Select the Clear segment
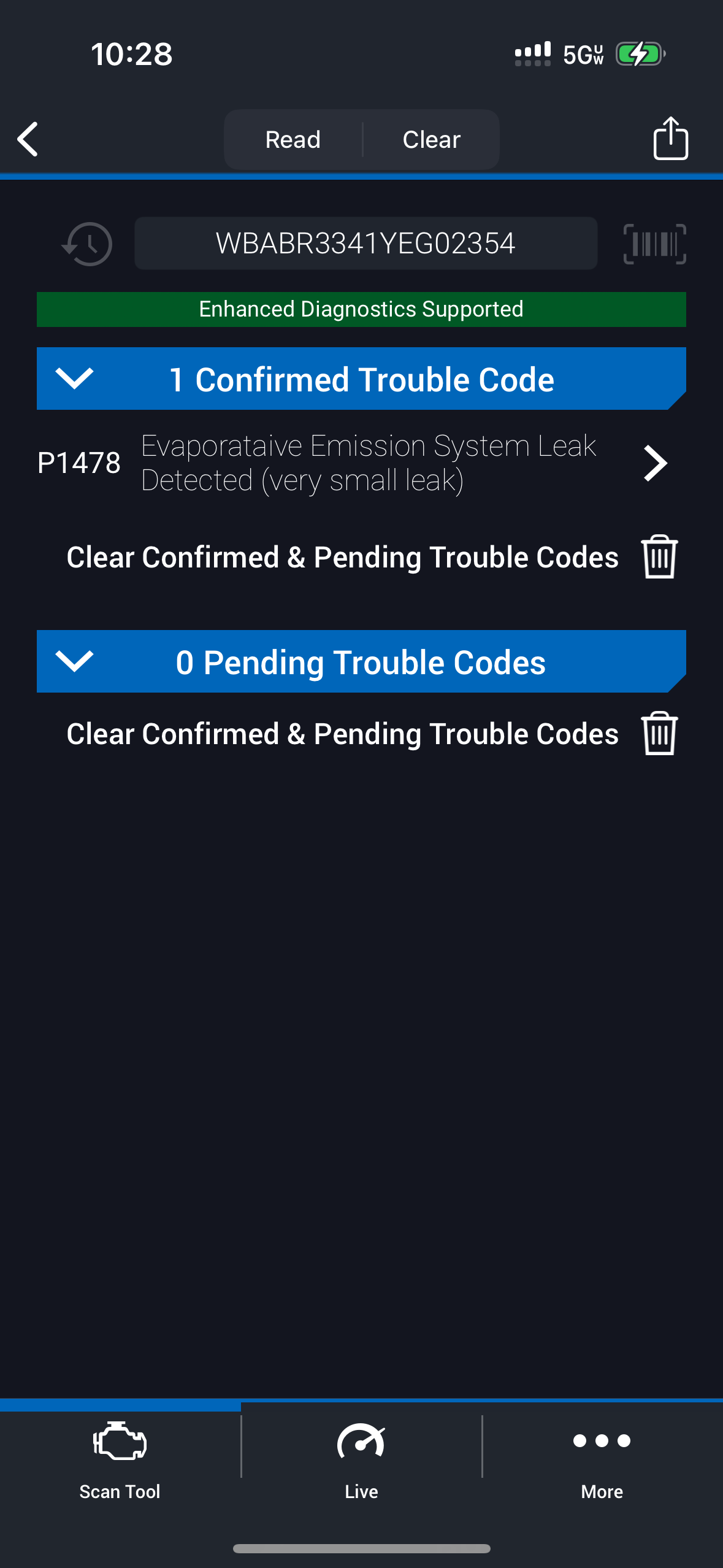The width and height of the screenshot is (723, 1568). [x=431, y=140]
